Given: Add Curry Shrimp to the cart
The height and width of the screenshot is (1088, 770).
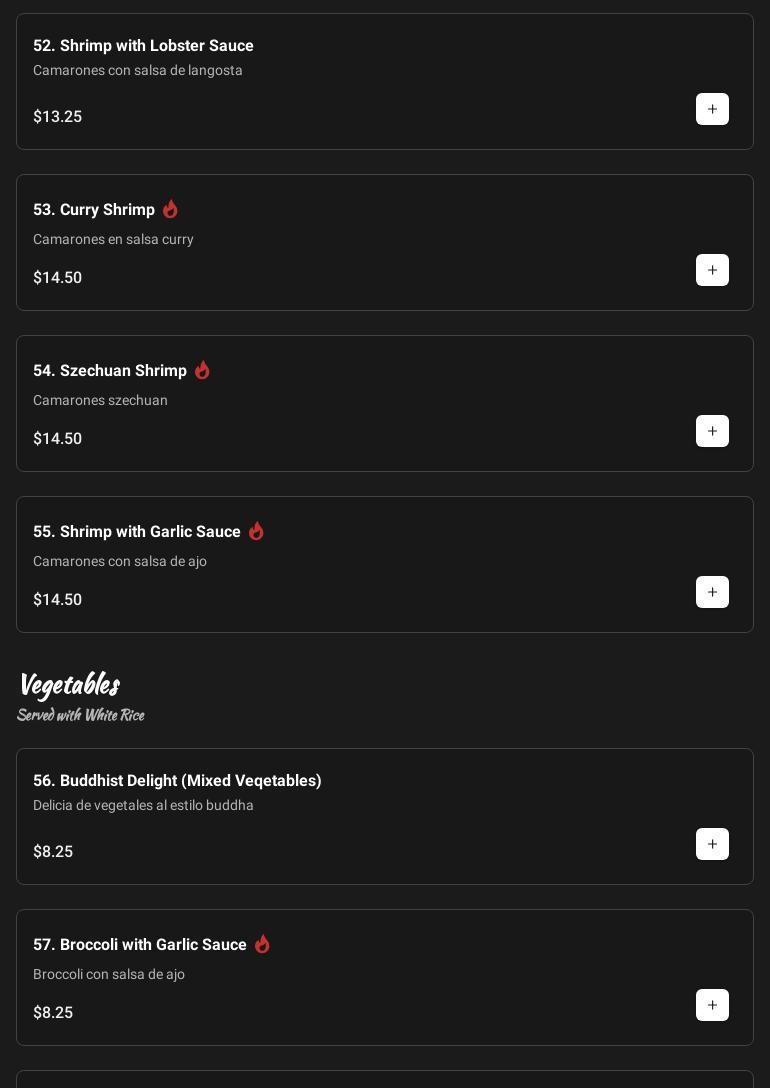Looking at the screenshot, I should tap(712, 270).
